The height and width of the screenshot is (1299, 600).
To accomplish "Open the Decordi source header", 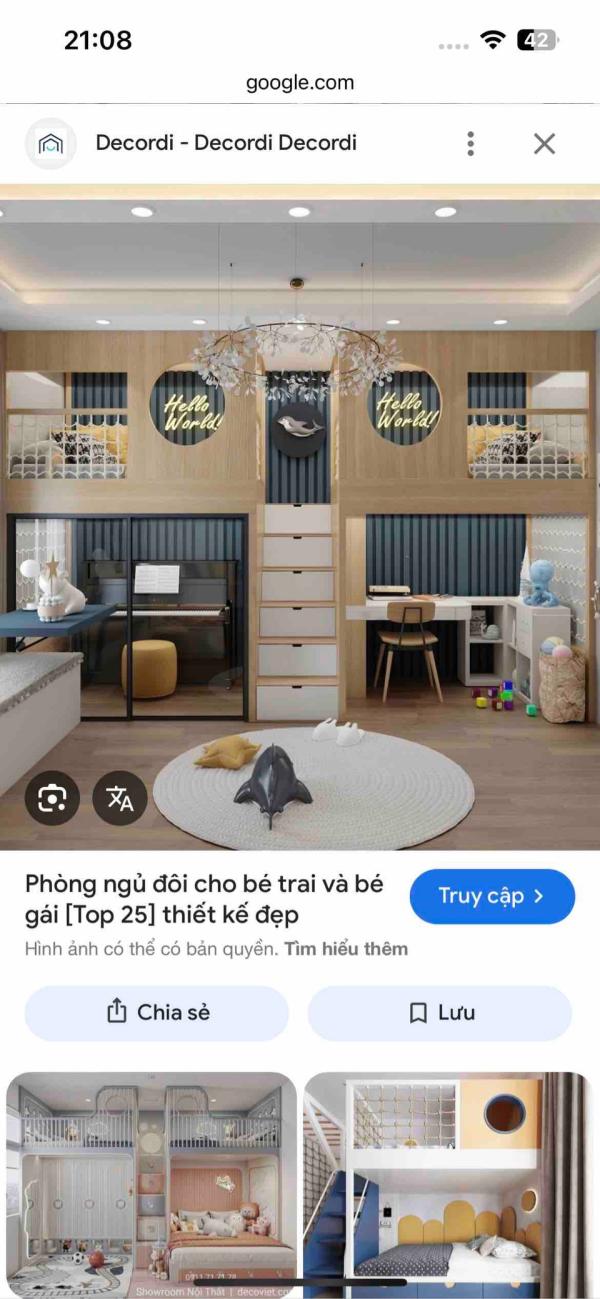I will click(x=226, y=143).
